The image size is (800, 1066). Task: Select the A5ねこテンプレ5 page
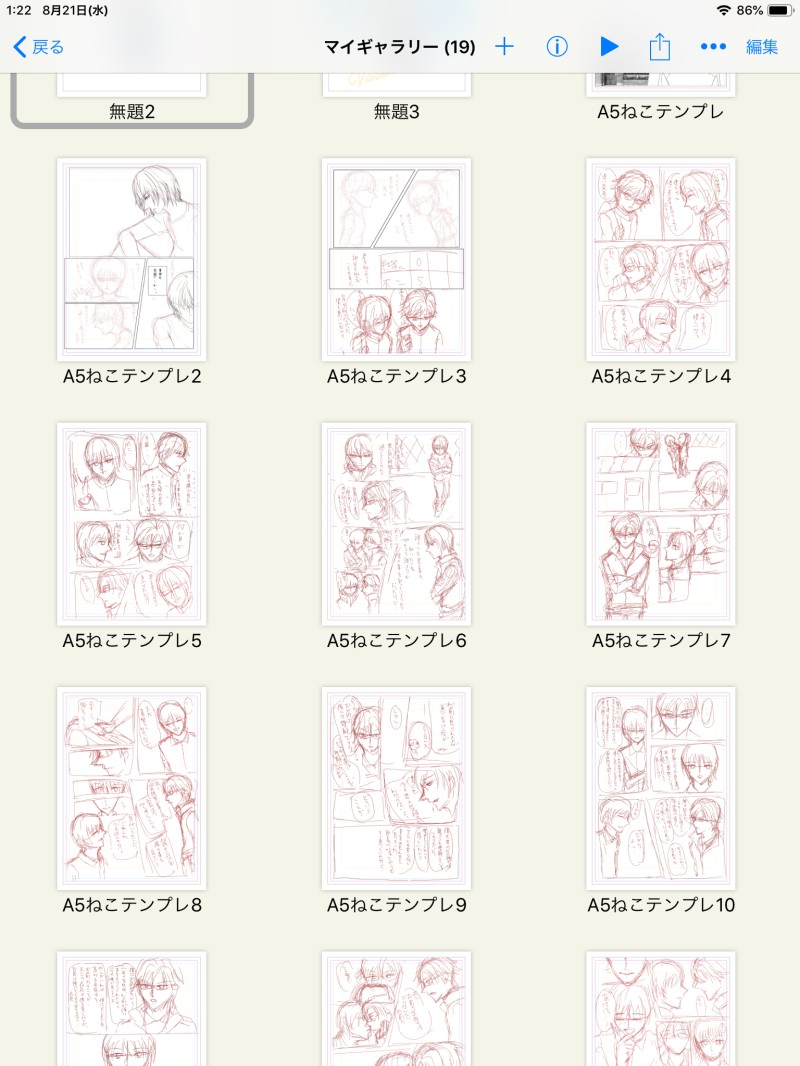132,523
